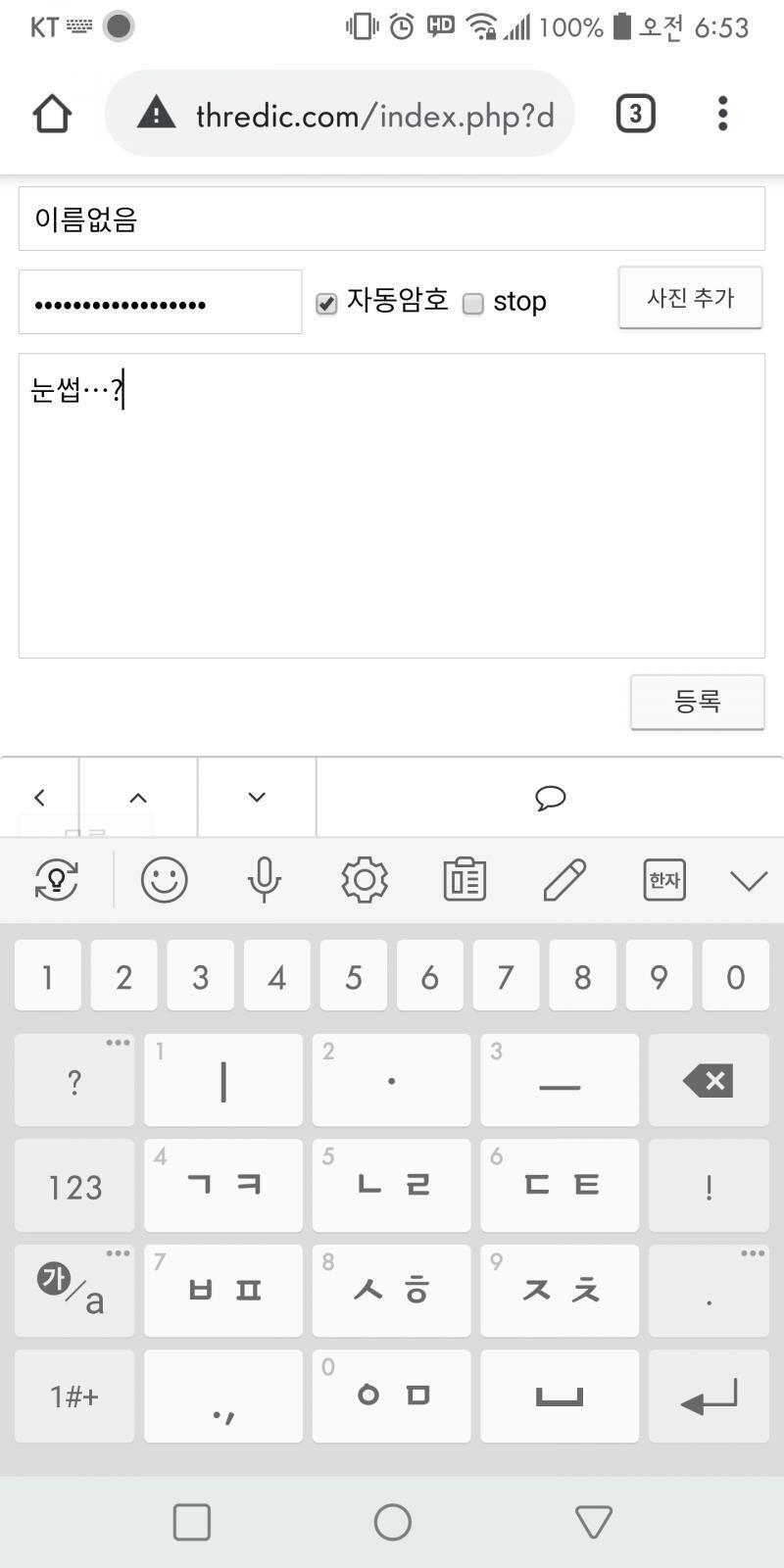Open keyboard settings gear

pos(365,879)
